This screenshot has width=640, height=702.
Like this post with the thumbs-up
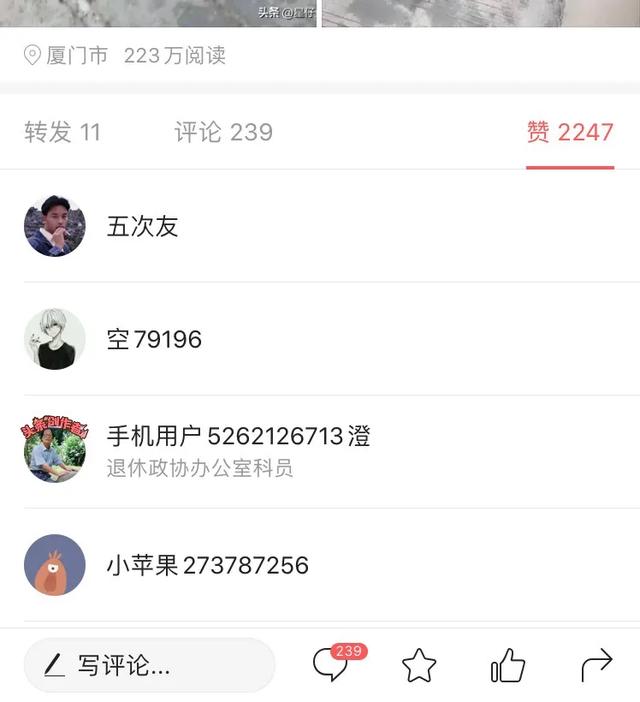[508, 665]
